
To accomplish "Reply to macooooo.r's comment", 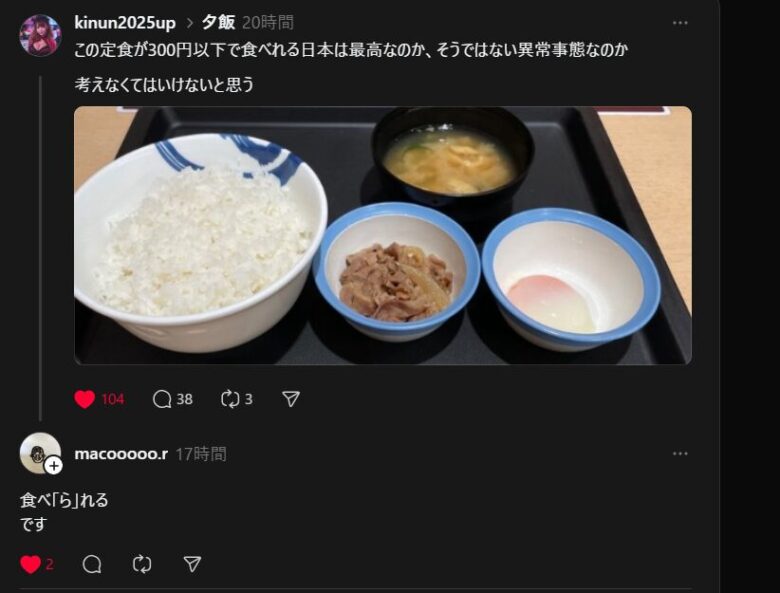I will pyautogui.click(x=92, y=565).
